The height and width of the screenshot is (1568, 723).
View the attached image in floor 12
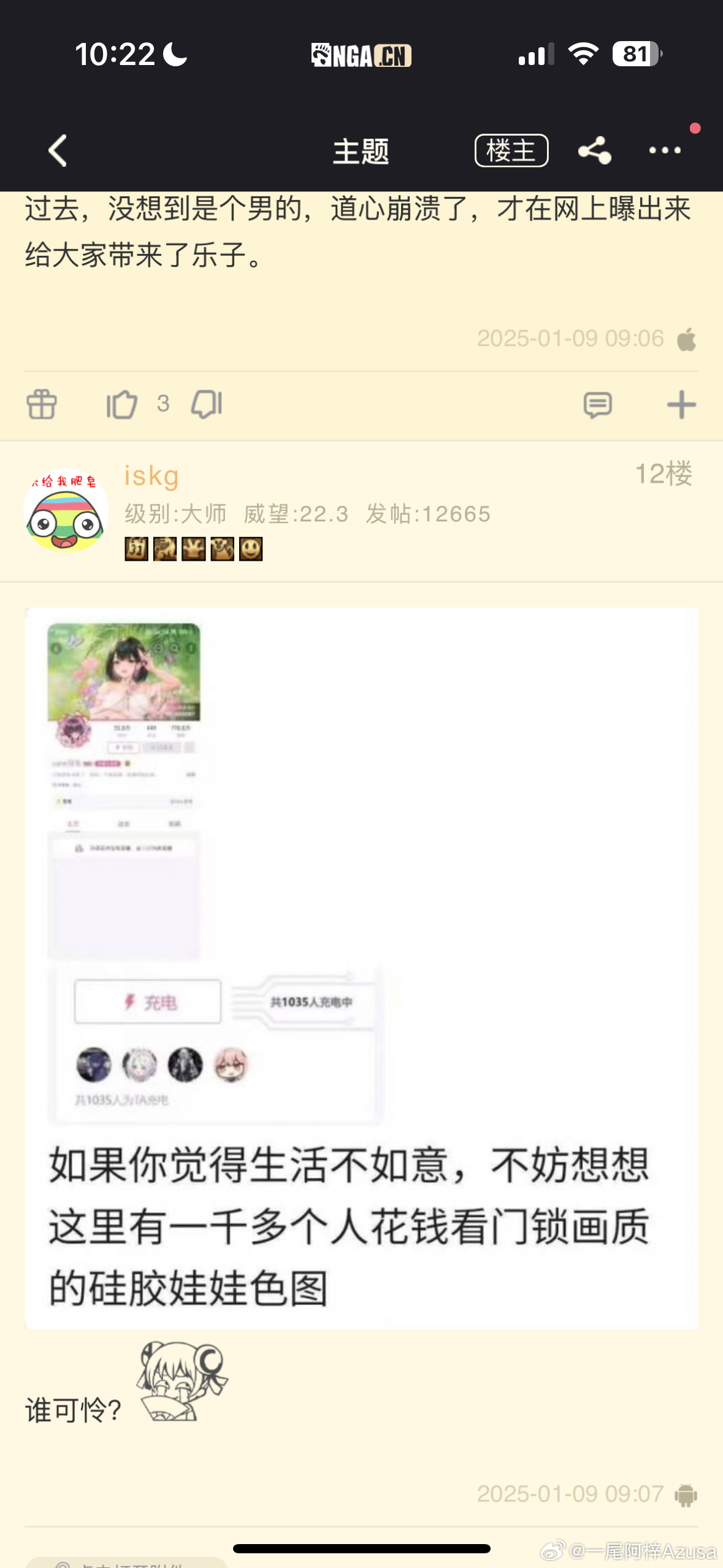coord(361,967)
